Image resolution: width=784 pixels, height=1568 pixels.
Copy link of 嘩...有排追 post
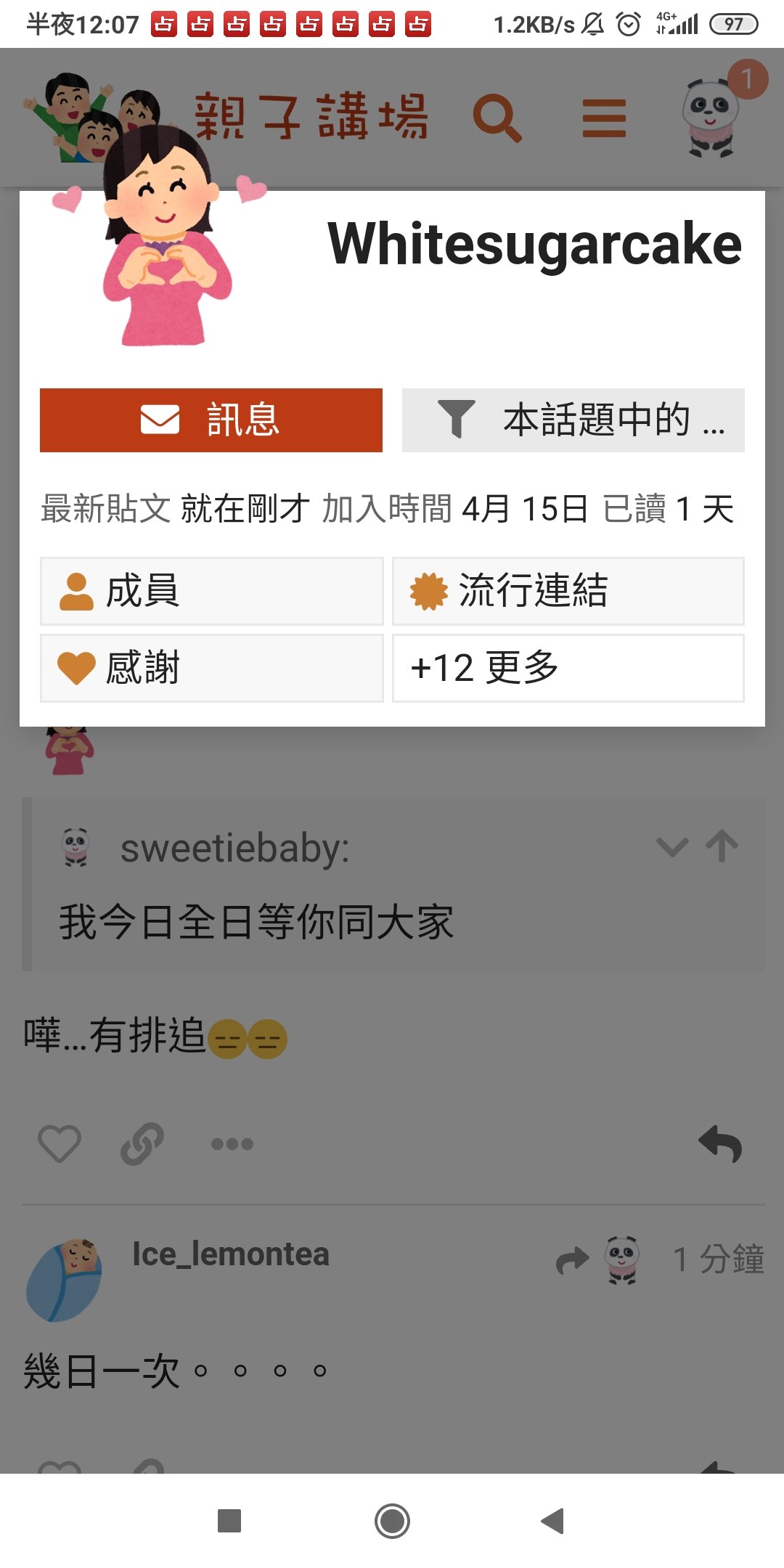(142, 1144)
